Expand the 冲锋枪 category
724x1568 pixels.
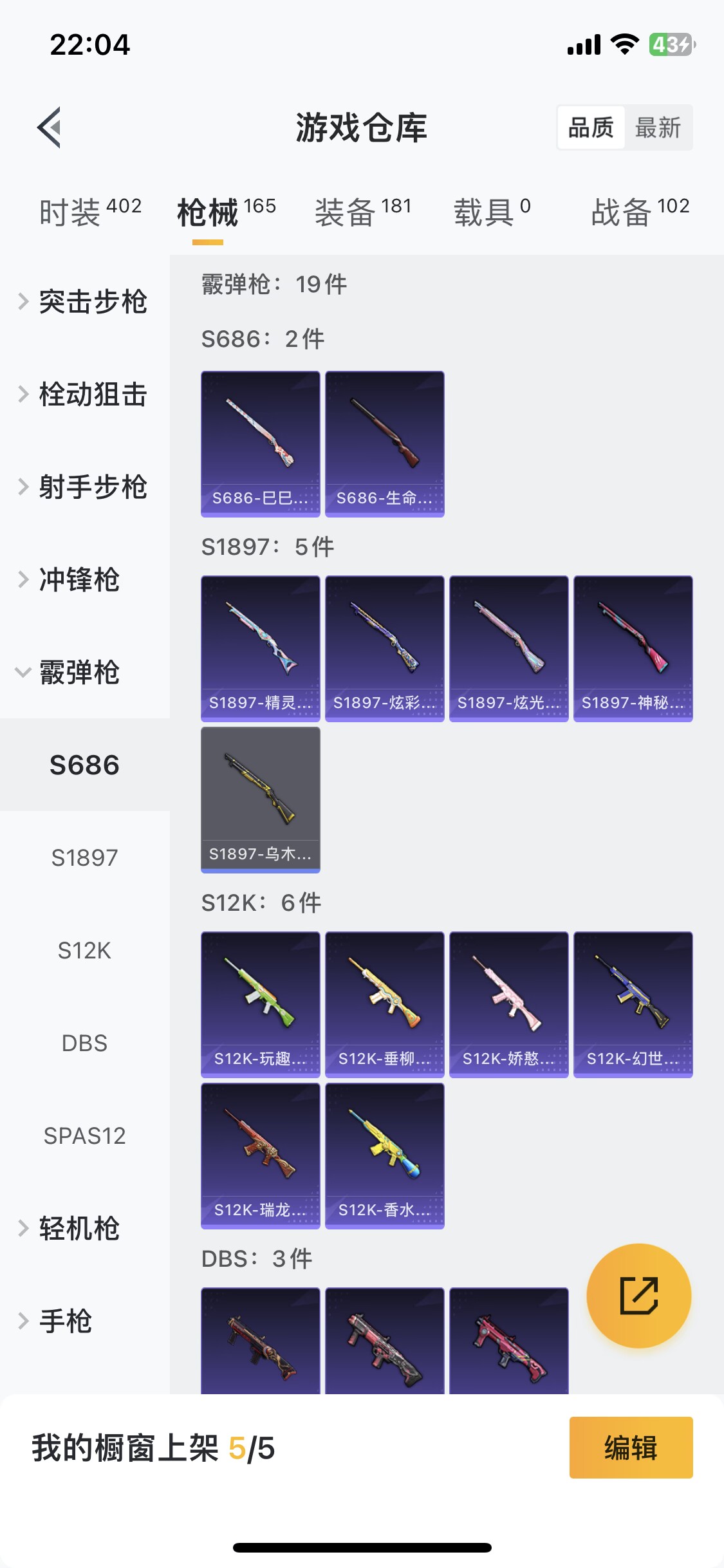pyautogui.click(x=85, y=579)
